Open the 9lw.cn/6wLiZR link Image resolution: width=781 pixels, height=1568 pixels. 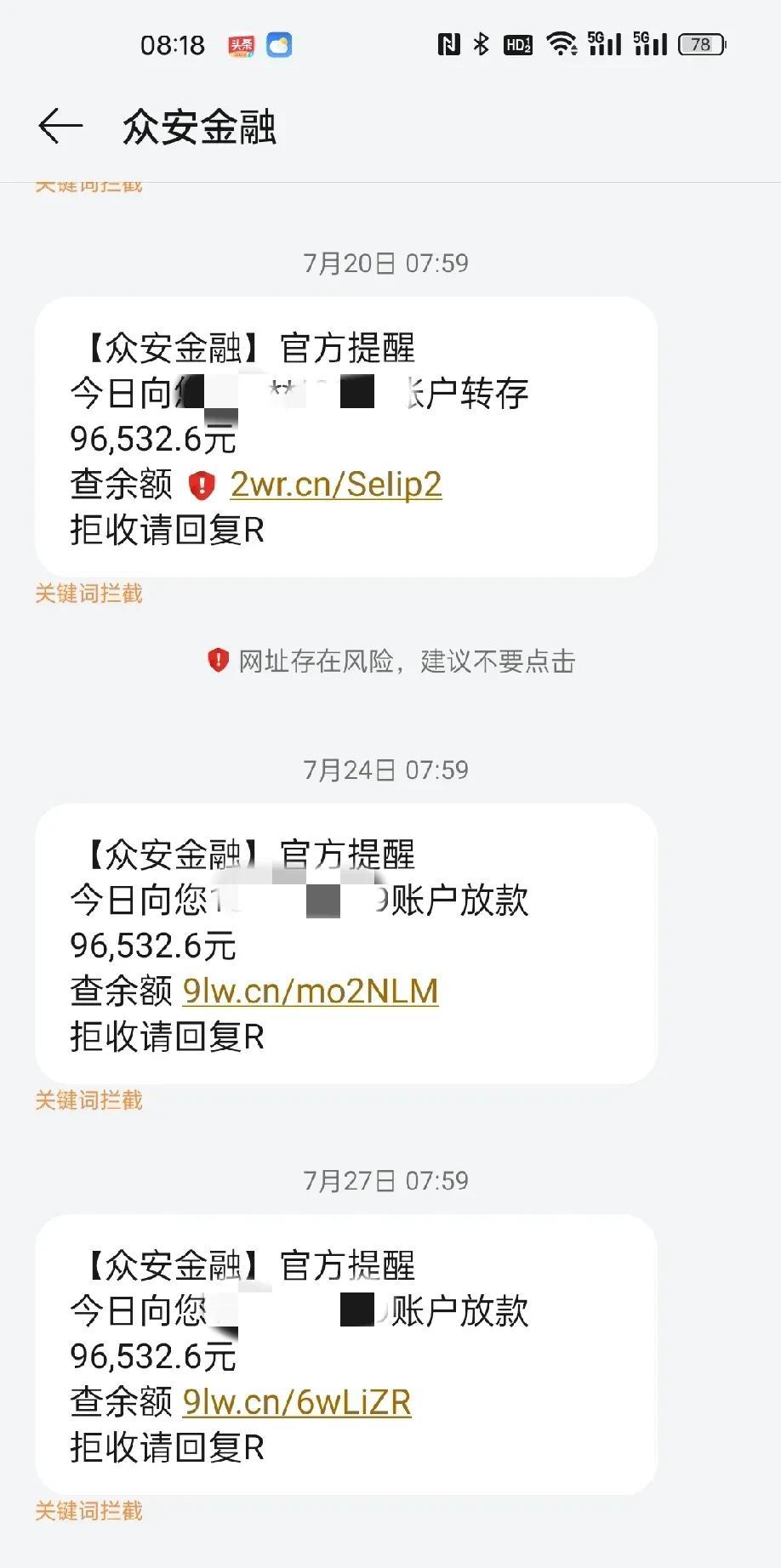point(297,1402)
